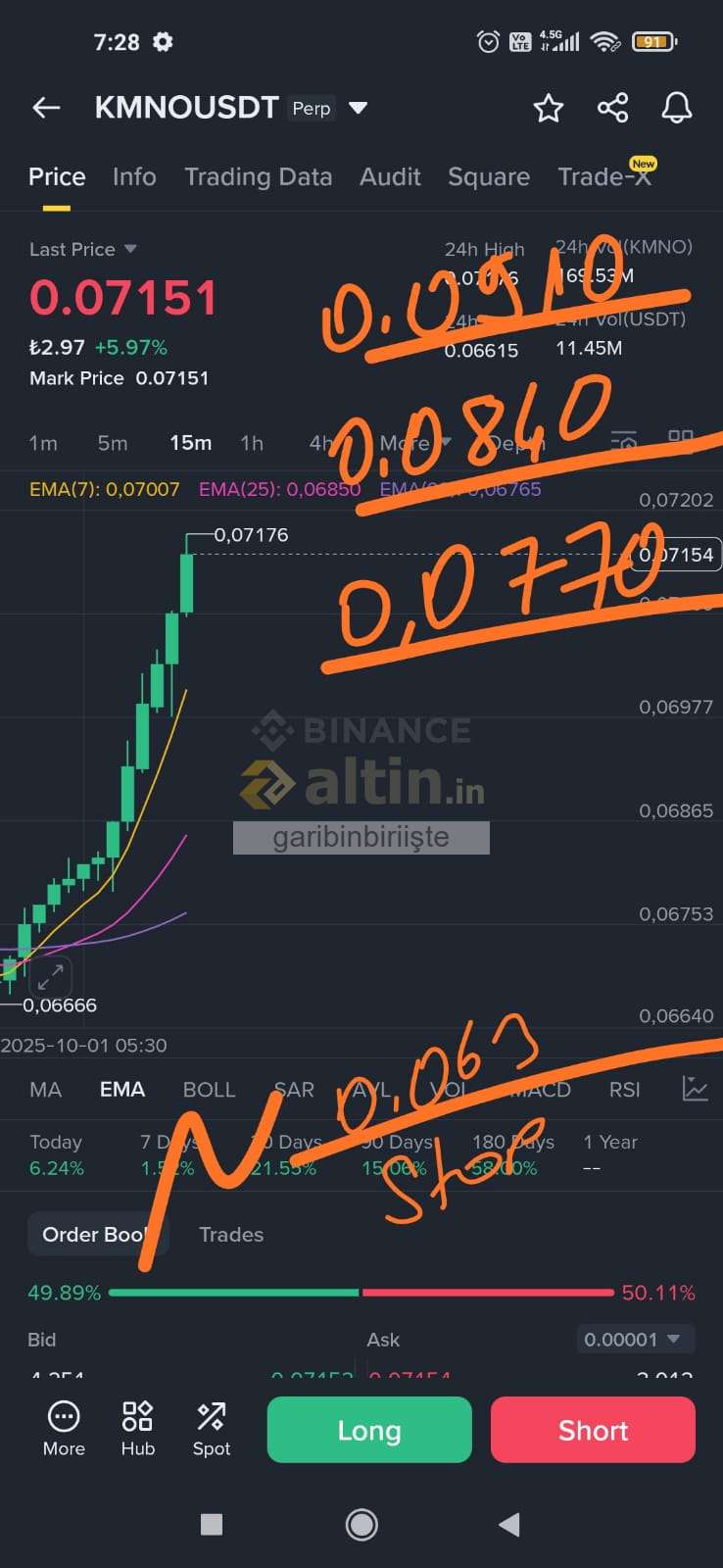The height and width of the screenshot is (1568, 723).
Task: Select the 5m chart interval
Action: (113, 443)
